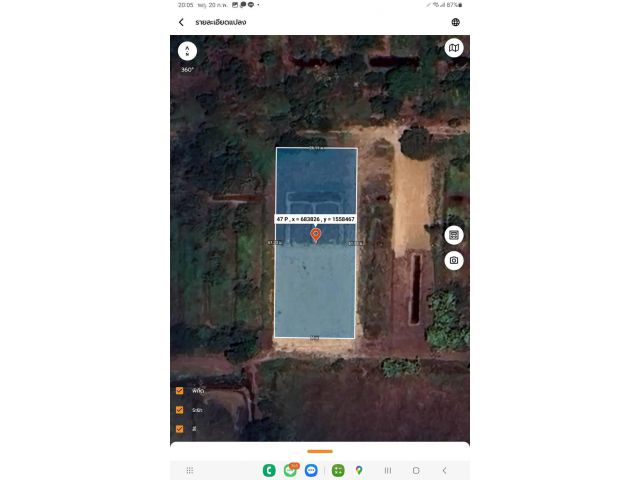
Task: Tap the north compass button
Action: [x=187, y=50]
